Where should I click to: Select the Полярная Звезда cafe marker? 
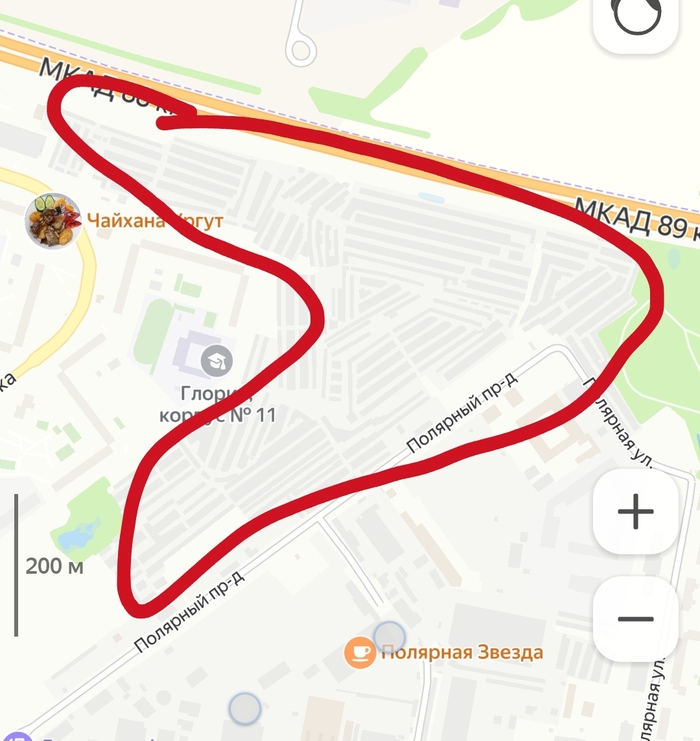[360, 653]
